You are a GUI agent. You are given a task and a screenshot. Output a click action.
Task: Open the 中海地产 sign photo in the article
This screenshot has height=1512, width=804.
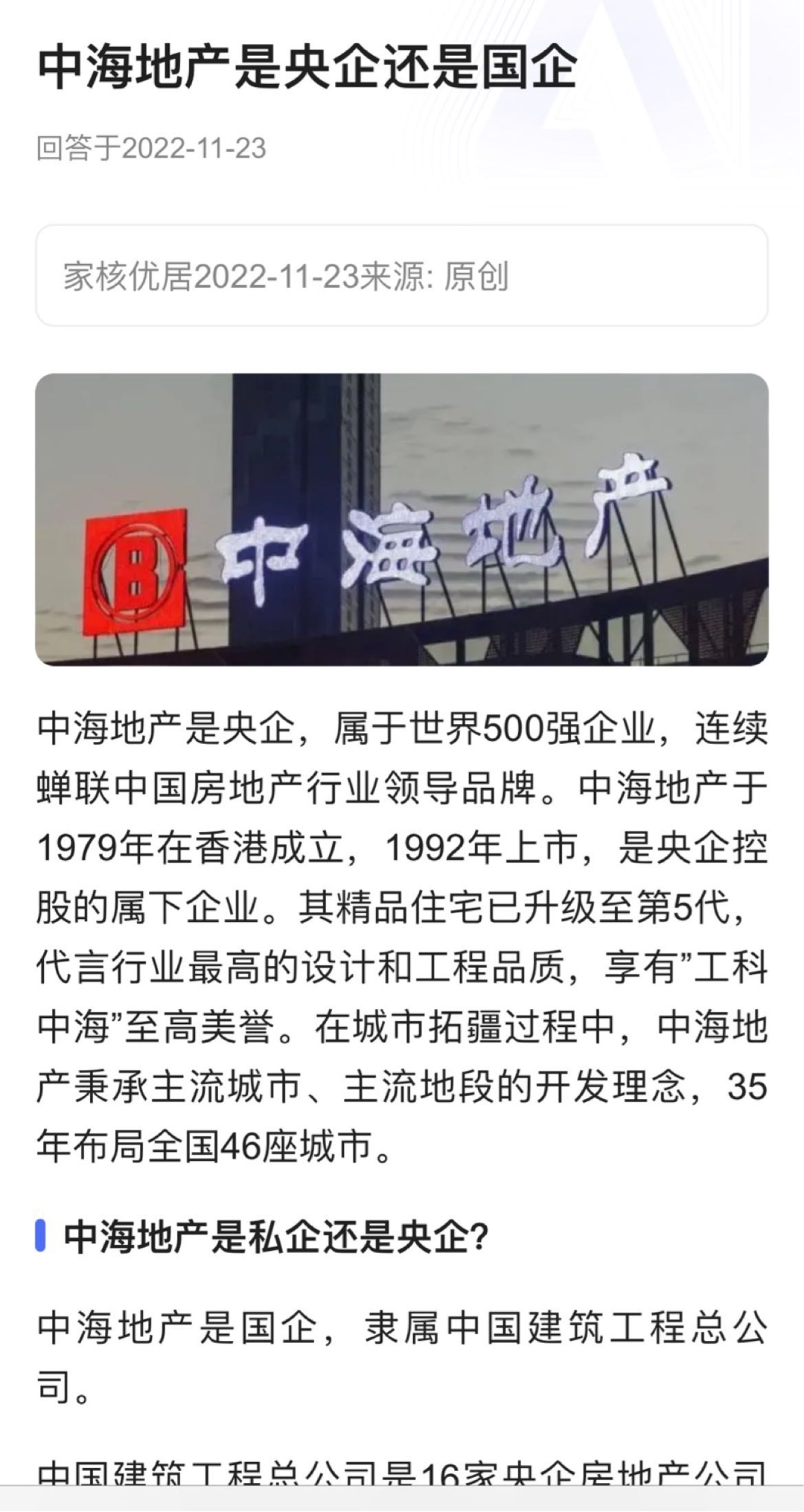(402, 519)
